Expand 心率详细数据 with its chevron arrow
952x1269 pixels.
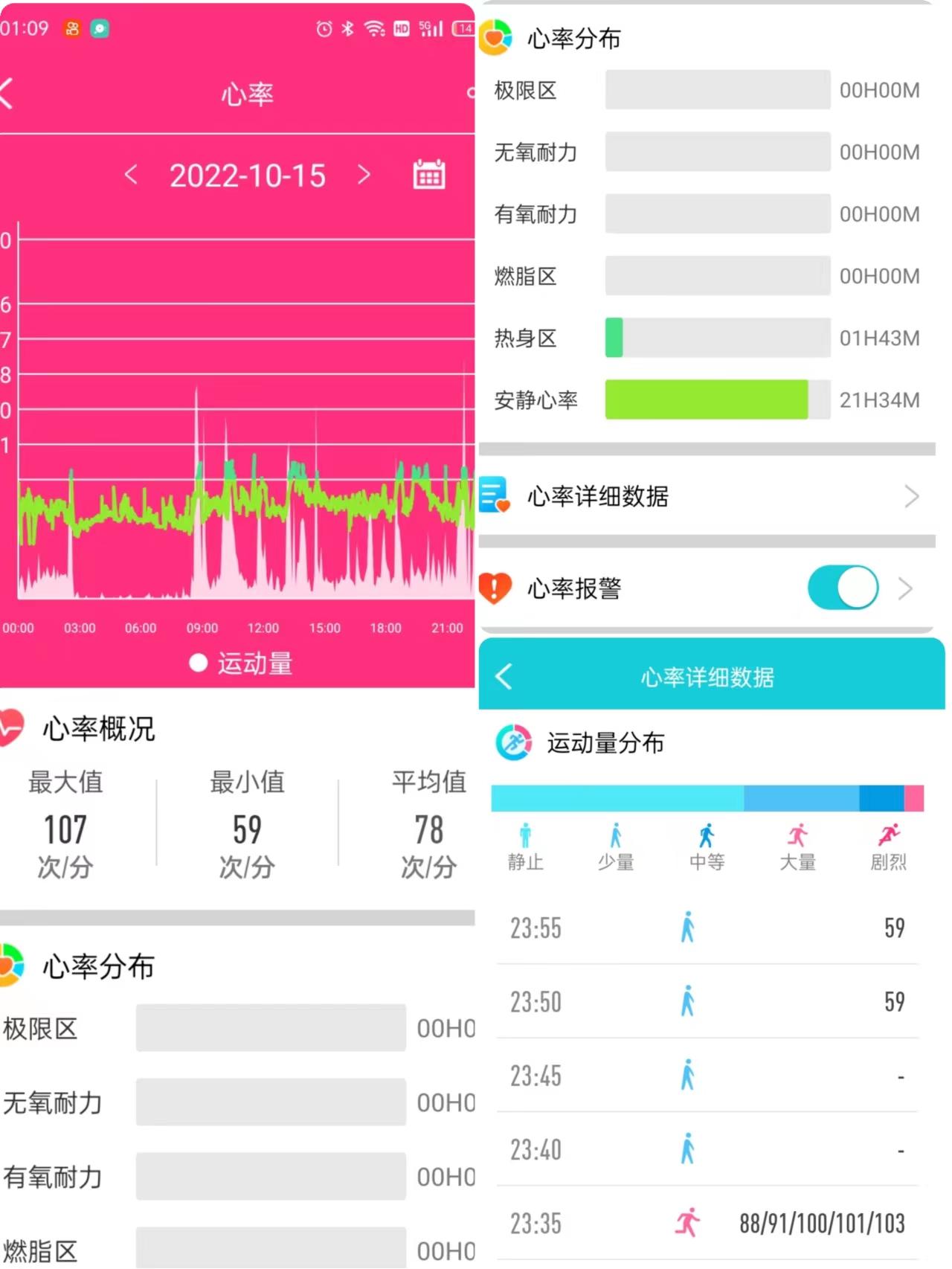tap(910, 496)
